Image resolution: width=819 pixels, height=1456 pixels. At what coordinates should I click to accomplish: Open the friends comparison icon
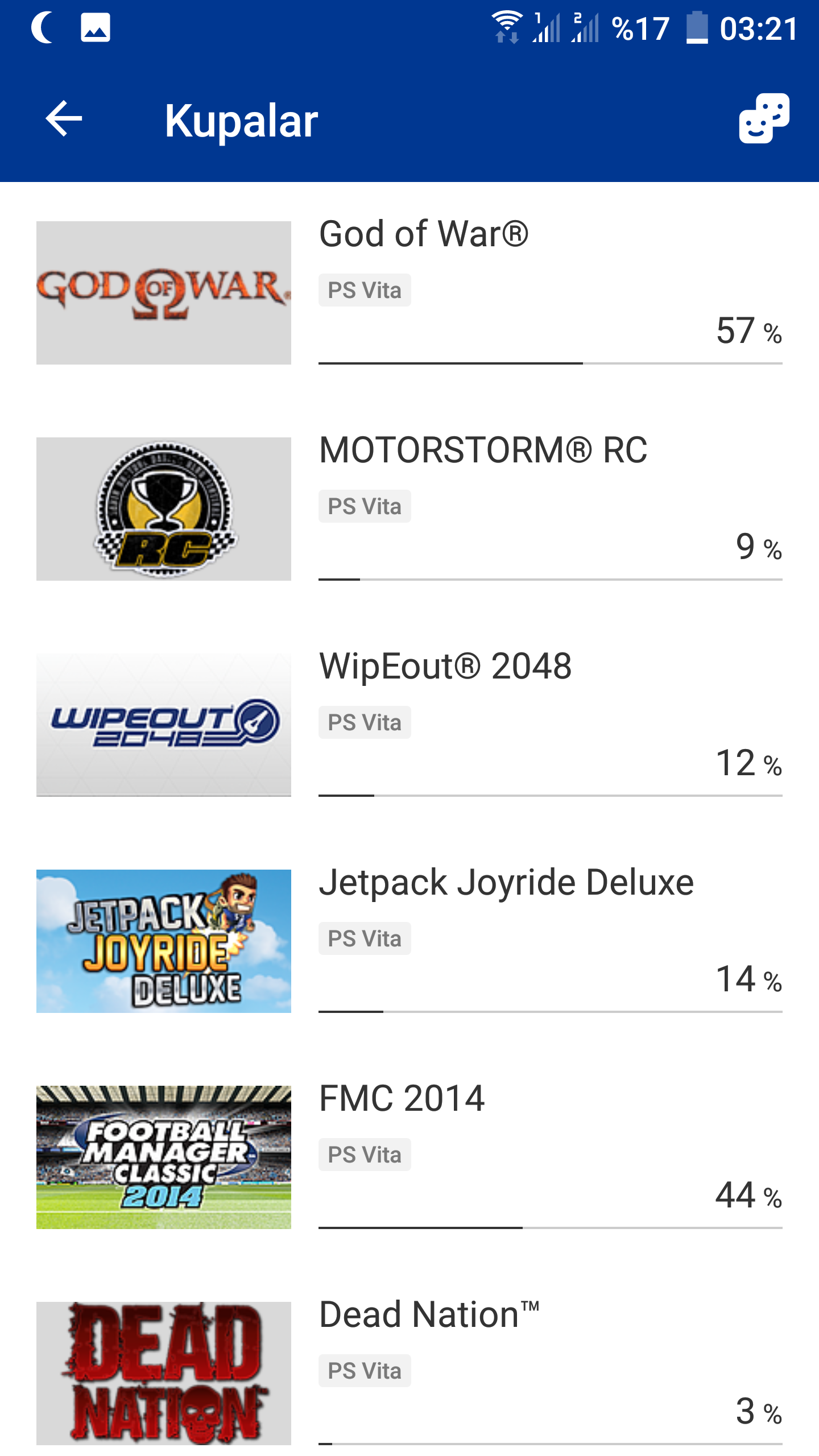(764, 118)
